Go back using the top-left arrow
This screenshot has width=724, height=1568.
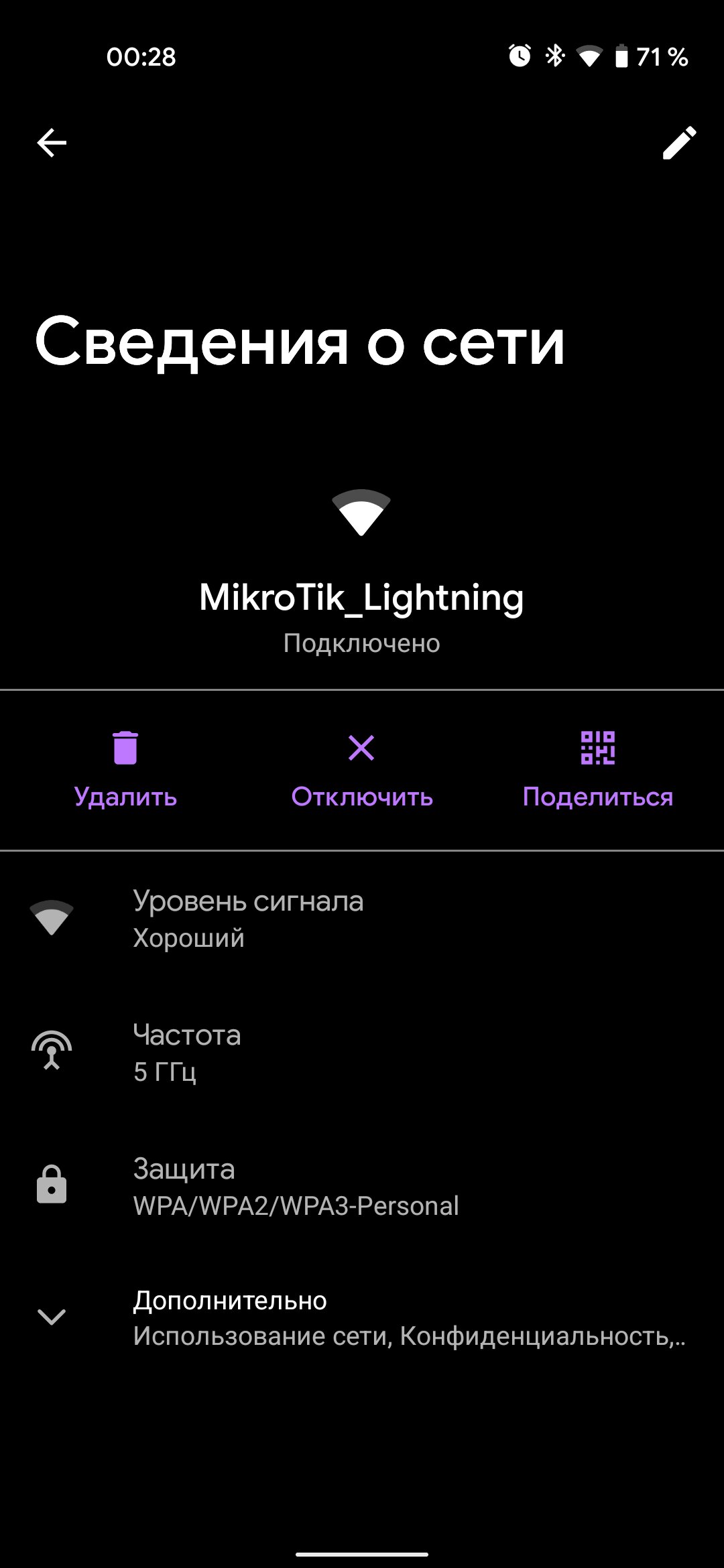[52, 143]
